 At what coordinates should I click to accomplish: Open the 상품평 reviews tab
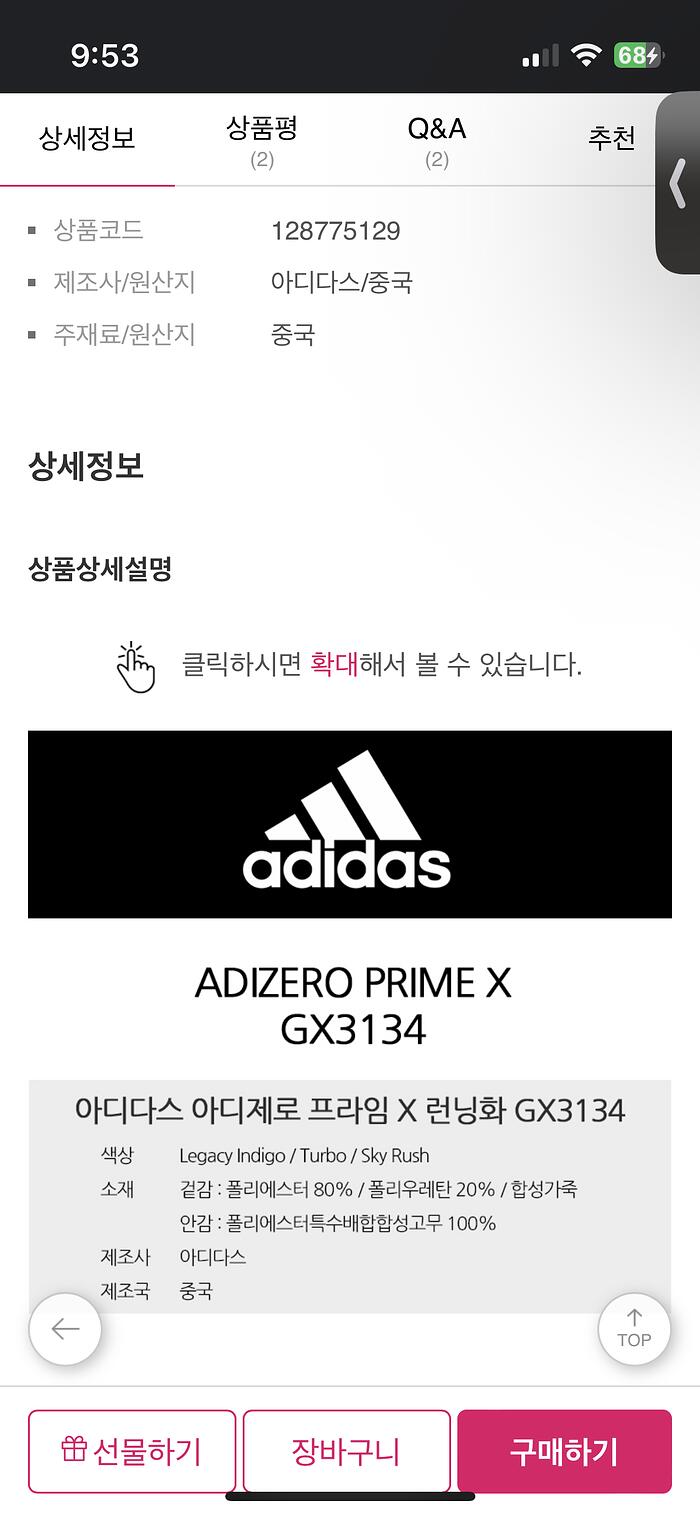tap(262, 141)
